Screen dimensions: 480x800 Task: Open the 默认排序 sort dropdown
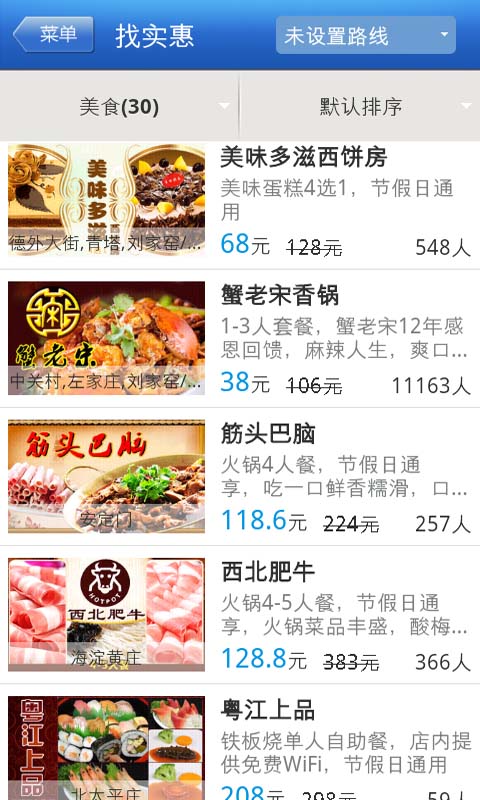click(360, 106)
